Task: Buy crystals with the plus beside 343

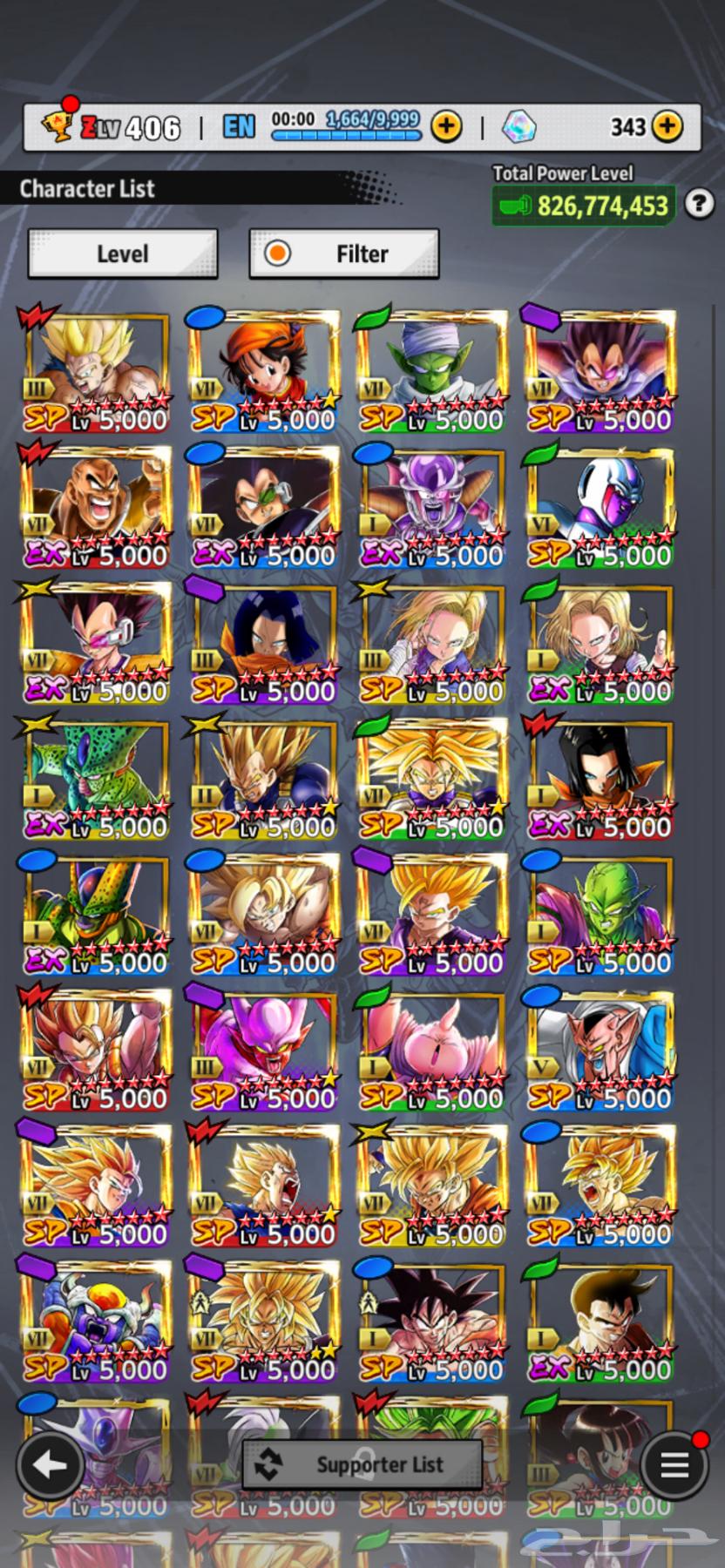Action: tap(667, 127)
